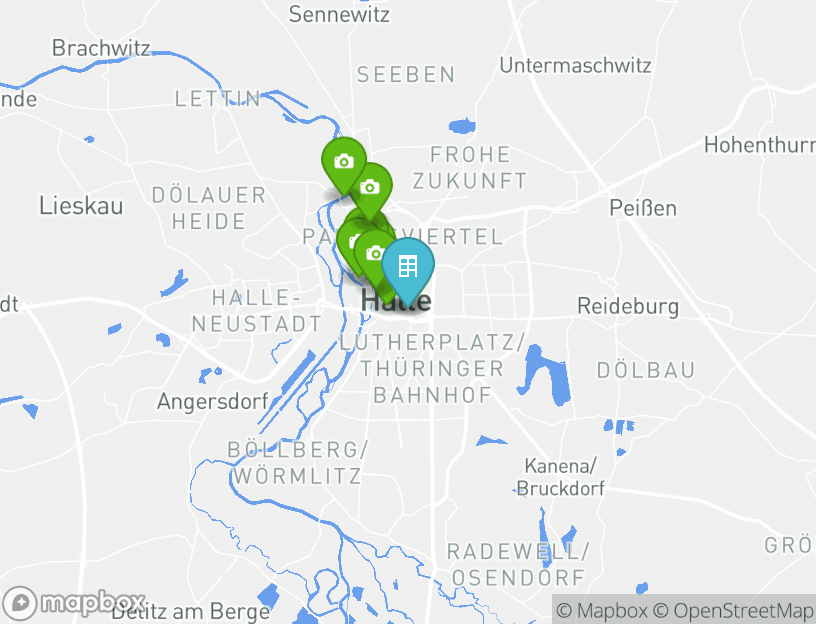
Task: Select the northernmost green camera marker
Action: click(343, 161)
